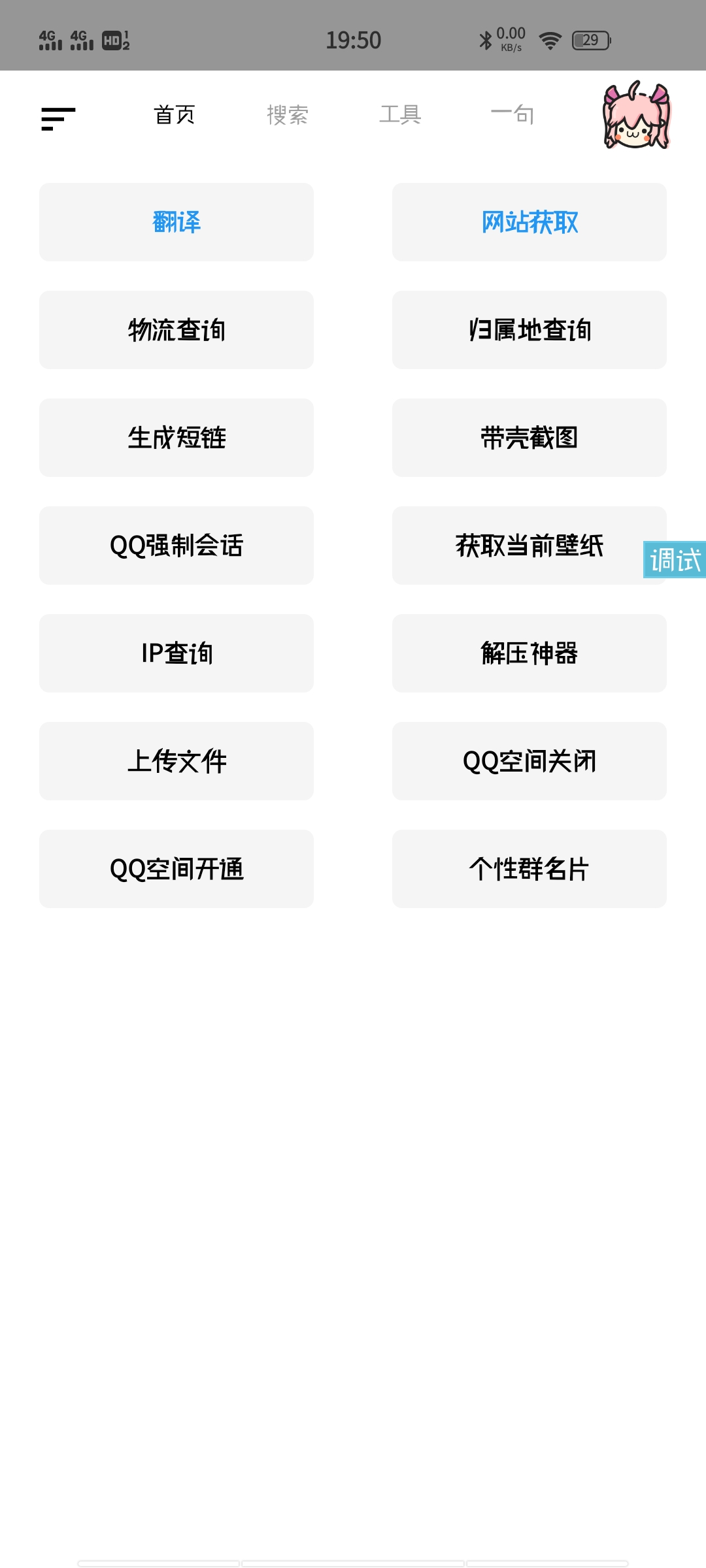Launch 网站获取 tool

529,222
